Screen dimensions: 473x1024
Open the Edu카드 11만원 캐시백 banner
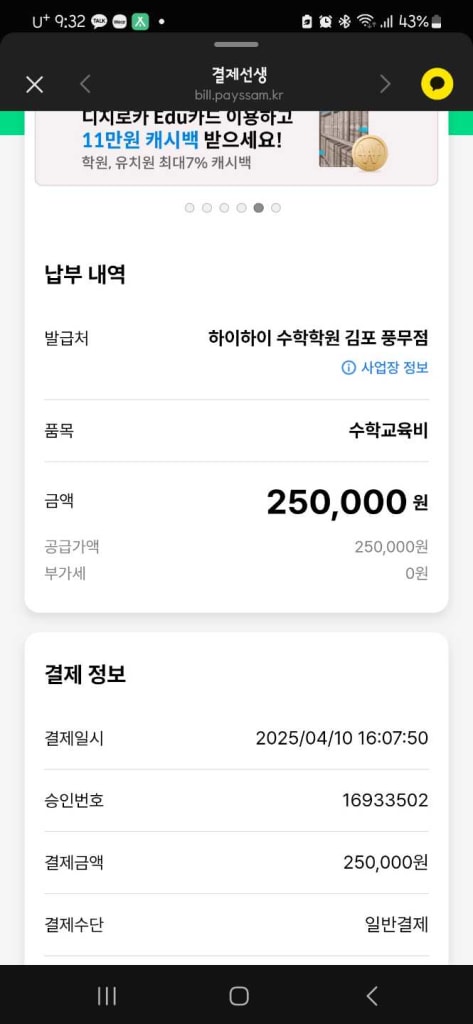236,148
